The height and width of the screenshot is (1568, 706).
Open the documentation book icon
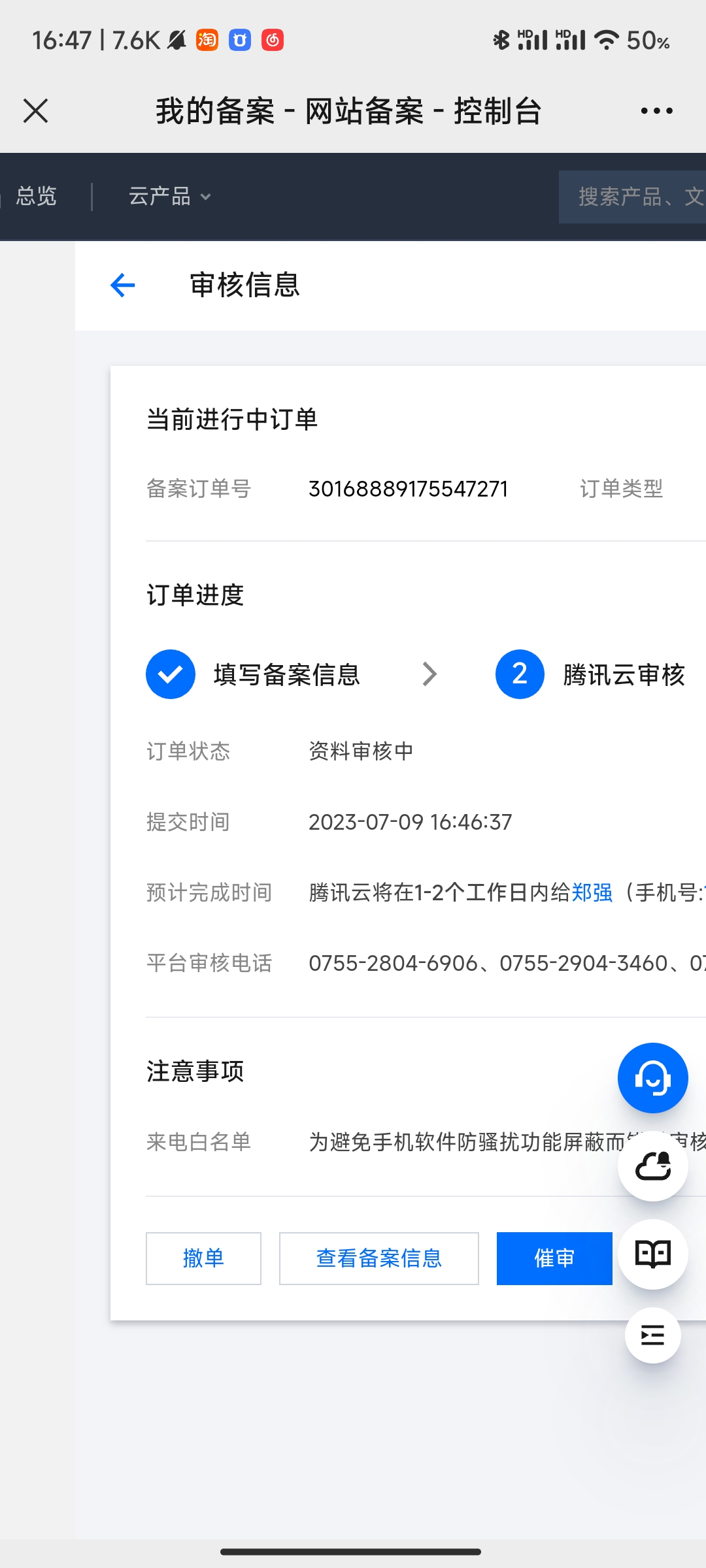tap(652, 1254)
